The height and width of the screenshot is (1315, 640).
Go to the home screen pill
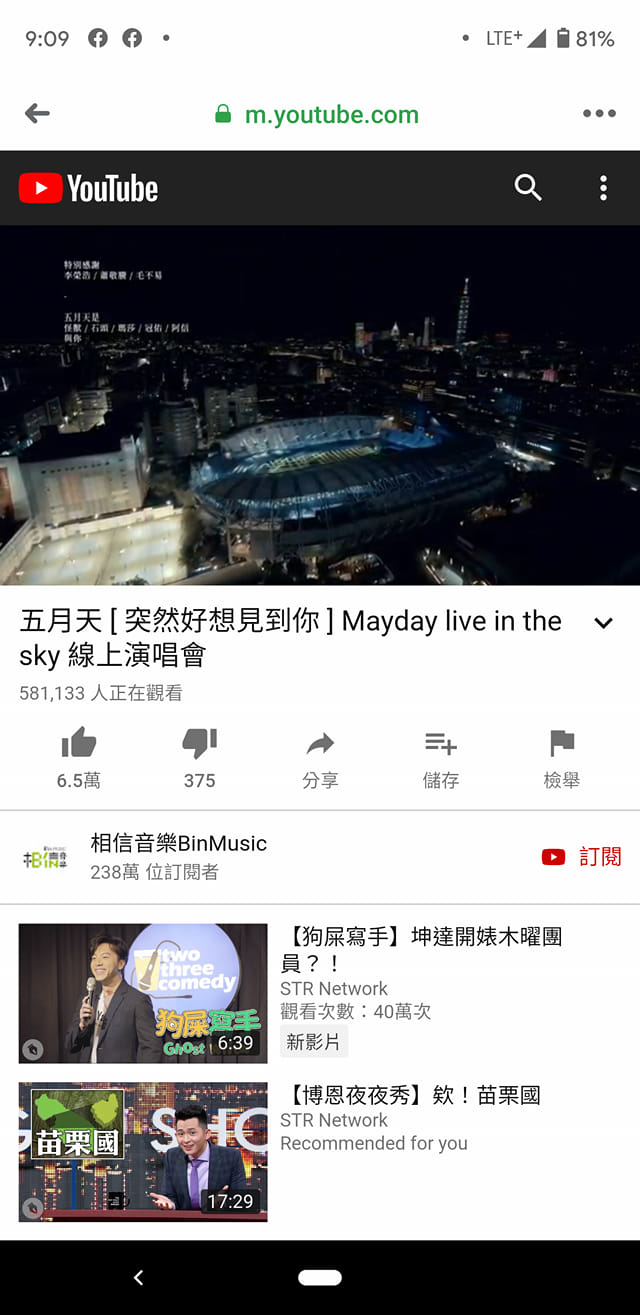320,1277
